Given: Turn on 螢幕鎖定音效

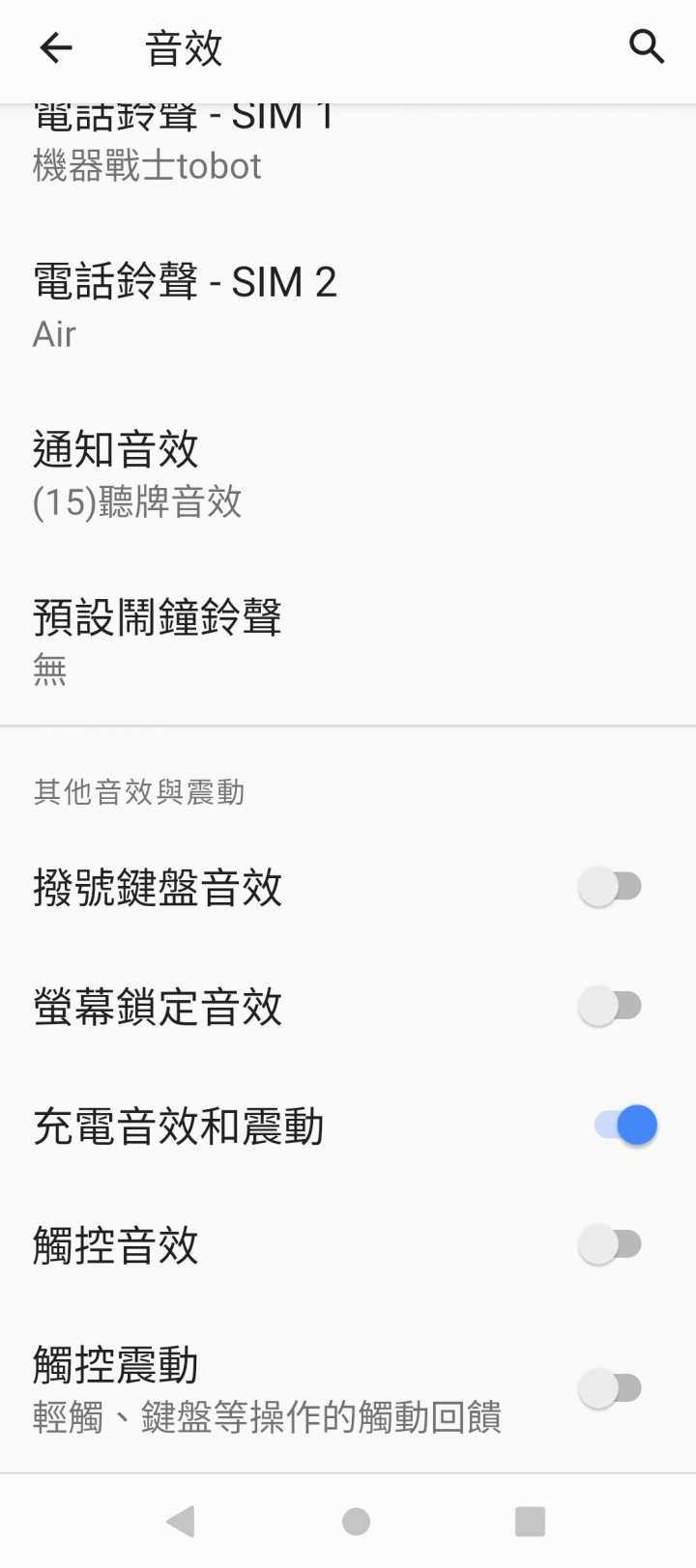Looking at the screenshot, I should (x=611, y=1006).
